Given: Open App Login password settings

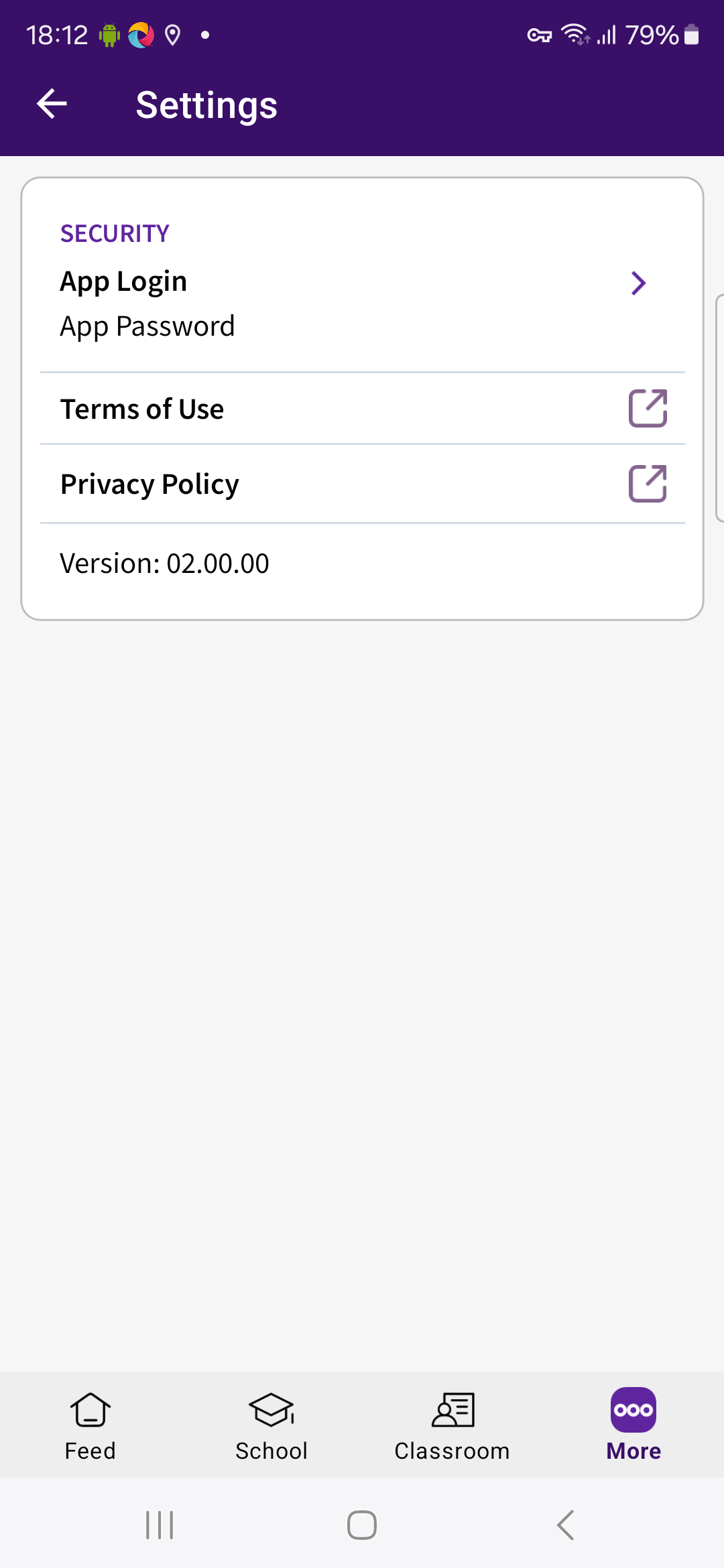Looking at the screenshot, I should tap(362, 304).
